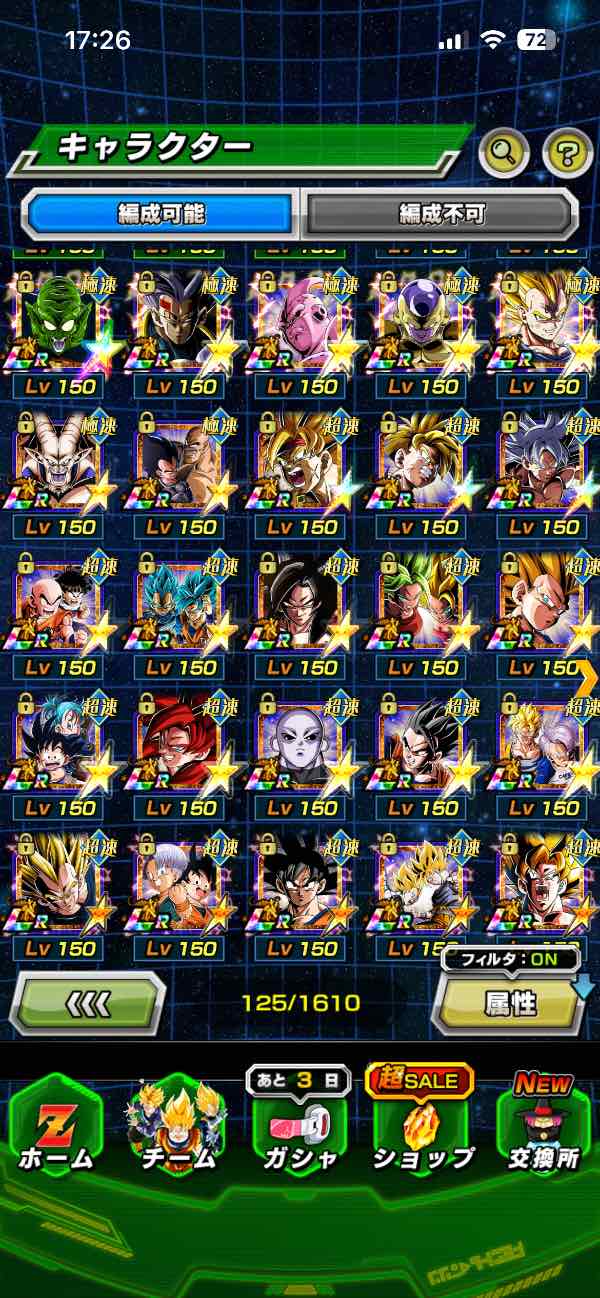
Task: Open the magnifying glass search icon
Action: pyautogui.click(x=504, y=152)
